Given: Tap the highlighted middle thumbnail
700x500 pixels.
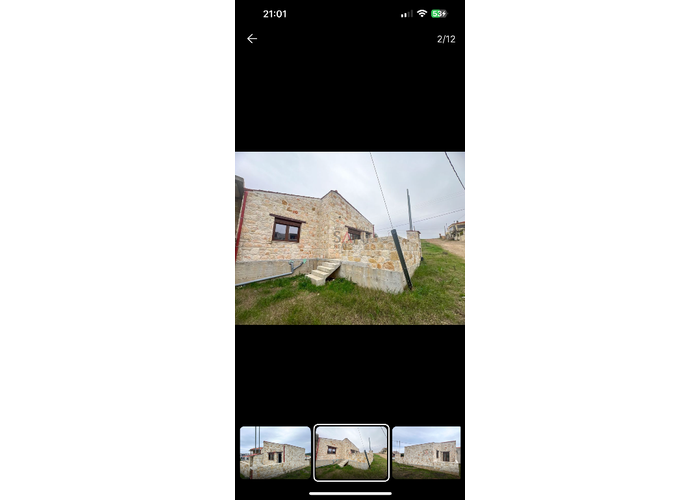Looking at the screenshot, I should [x=351, y=452].
